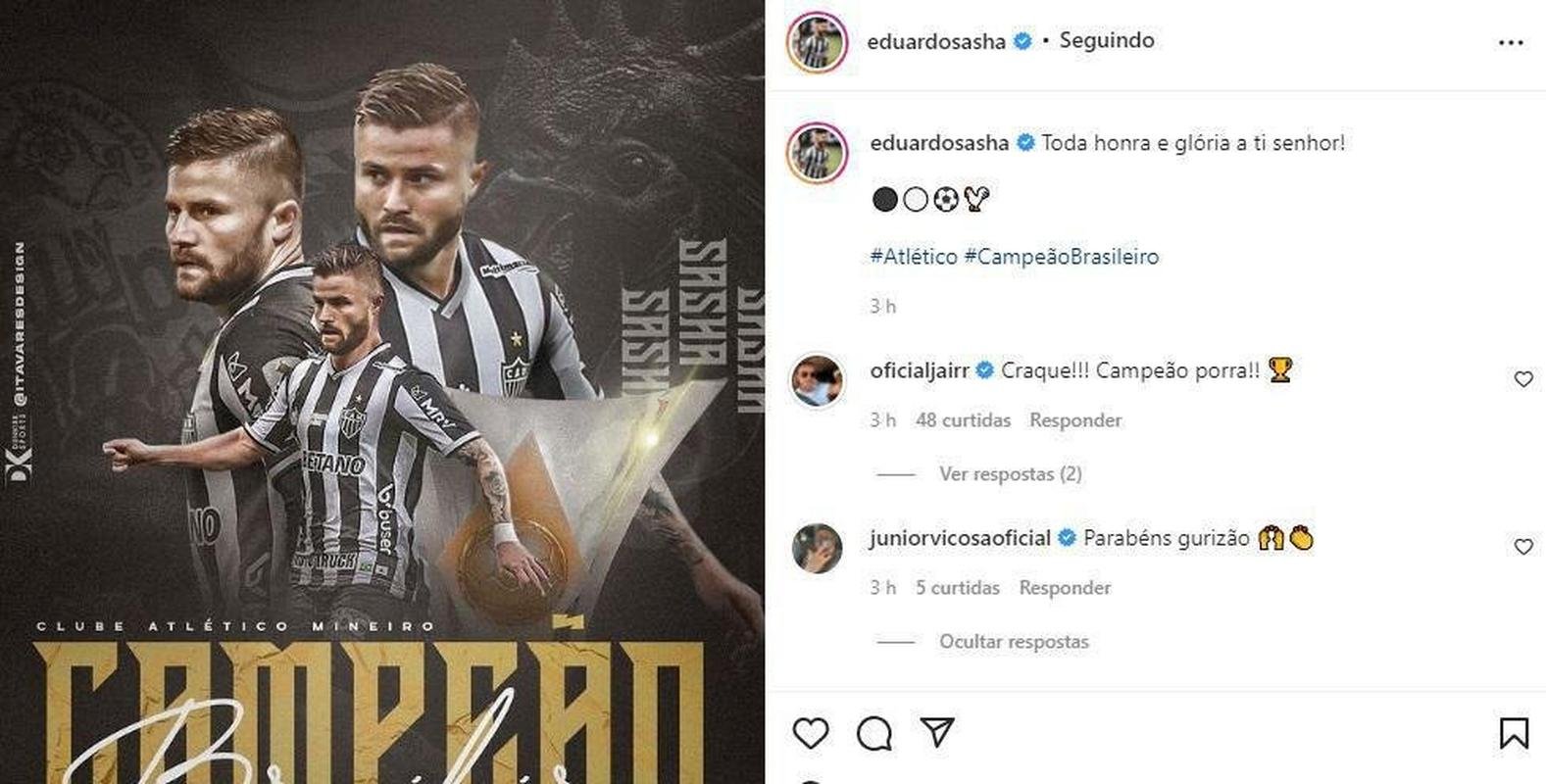Image resolution: width=1546 pixels, height=784 pixels.
Task: Expand Ver respostas (2) under oficialjairr
Action: click(1010, 474)
